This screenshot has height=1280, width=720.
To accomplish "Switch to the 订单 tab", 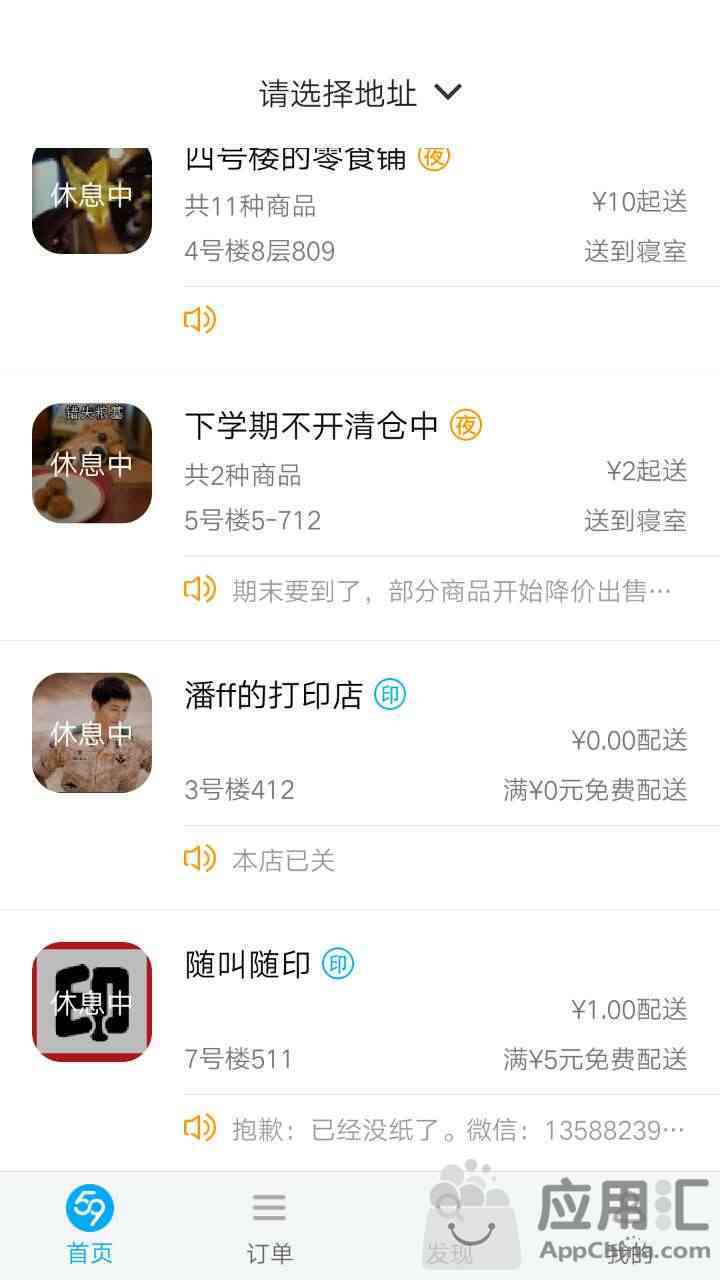I will tap(269, 1225).
